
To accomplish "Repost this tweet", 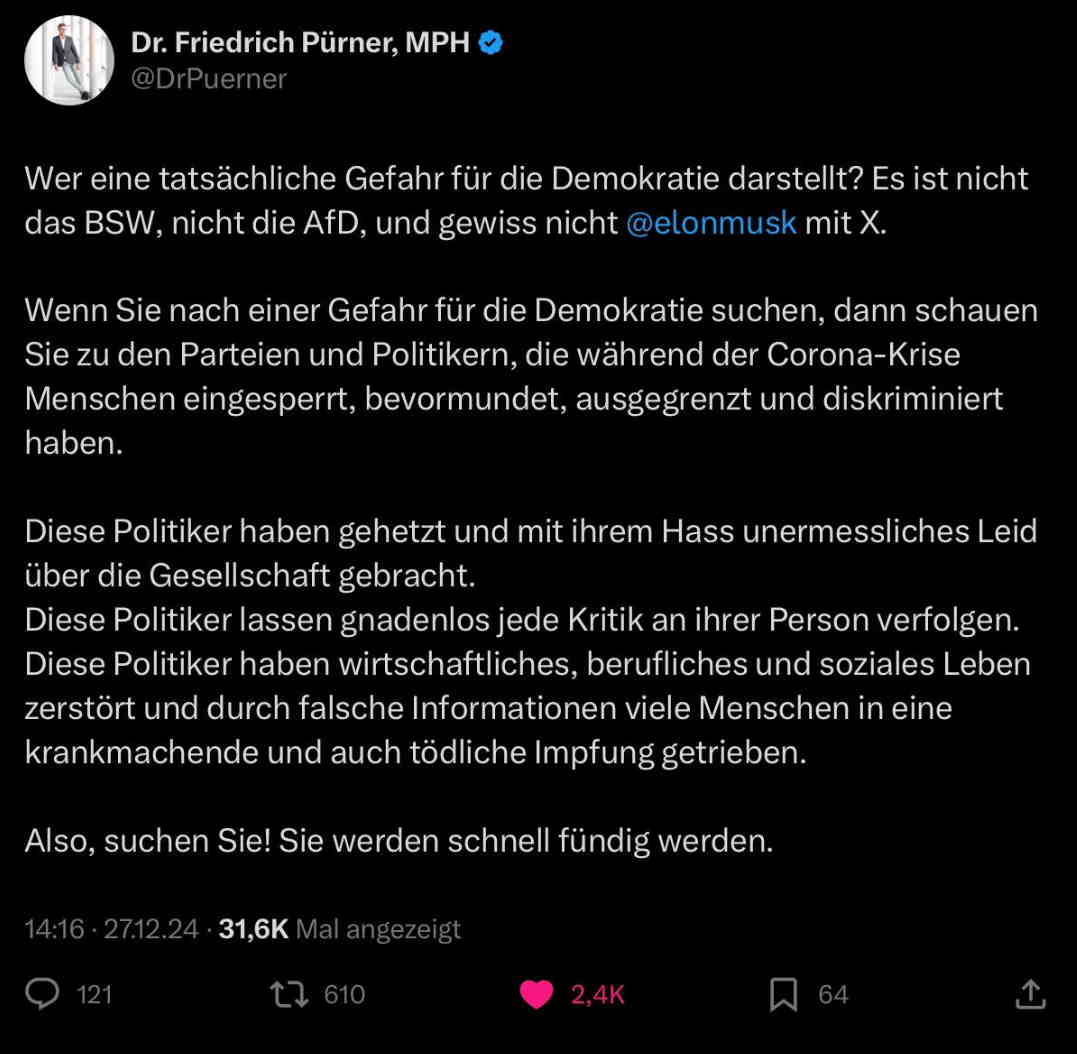I will coord(290,993).
